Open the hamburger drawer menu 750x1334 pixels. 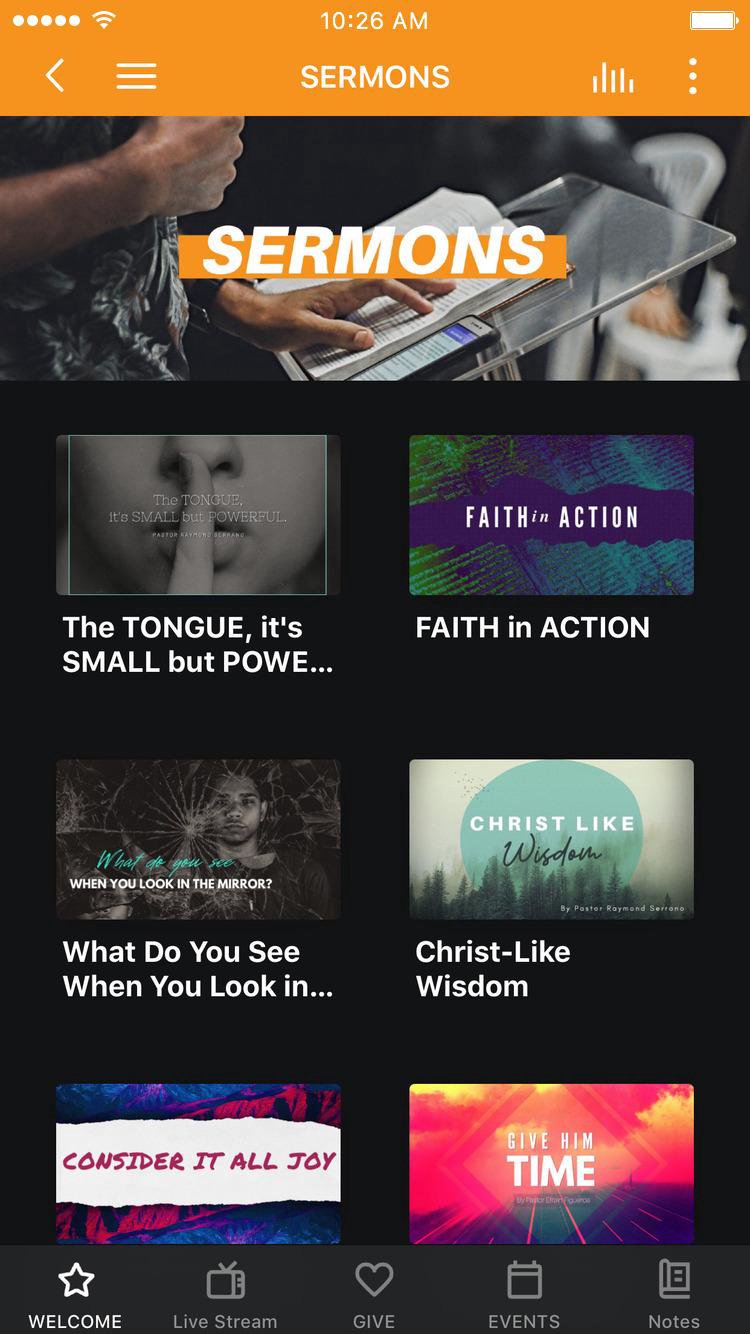(136, 77)
